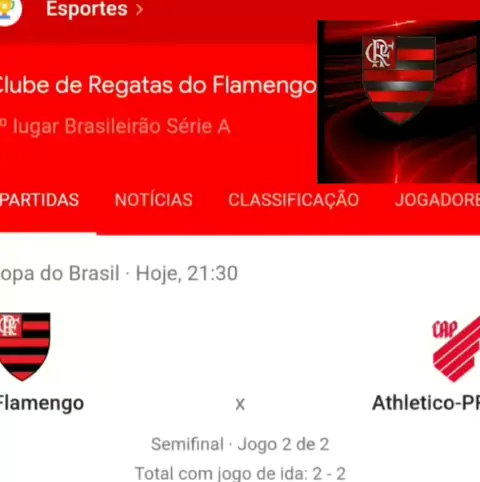Viewport: 480px width, 482px height.
Task: Switch to the Notícias tab
Action: 154,200
